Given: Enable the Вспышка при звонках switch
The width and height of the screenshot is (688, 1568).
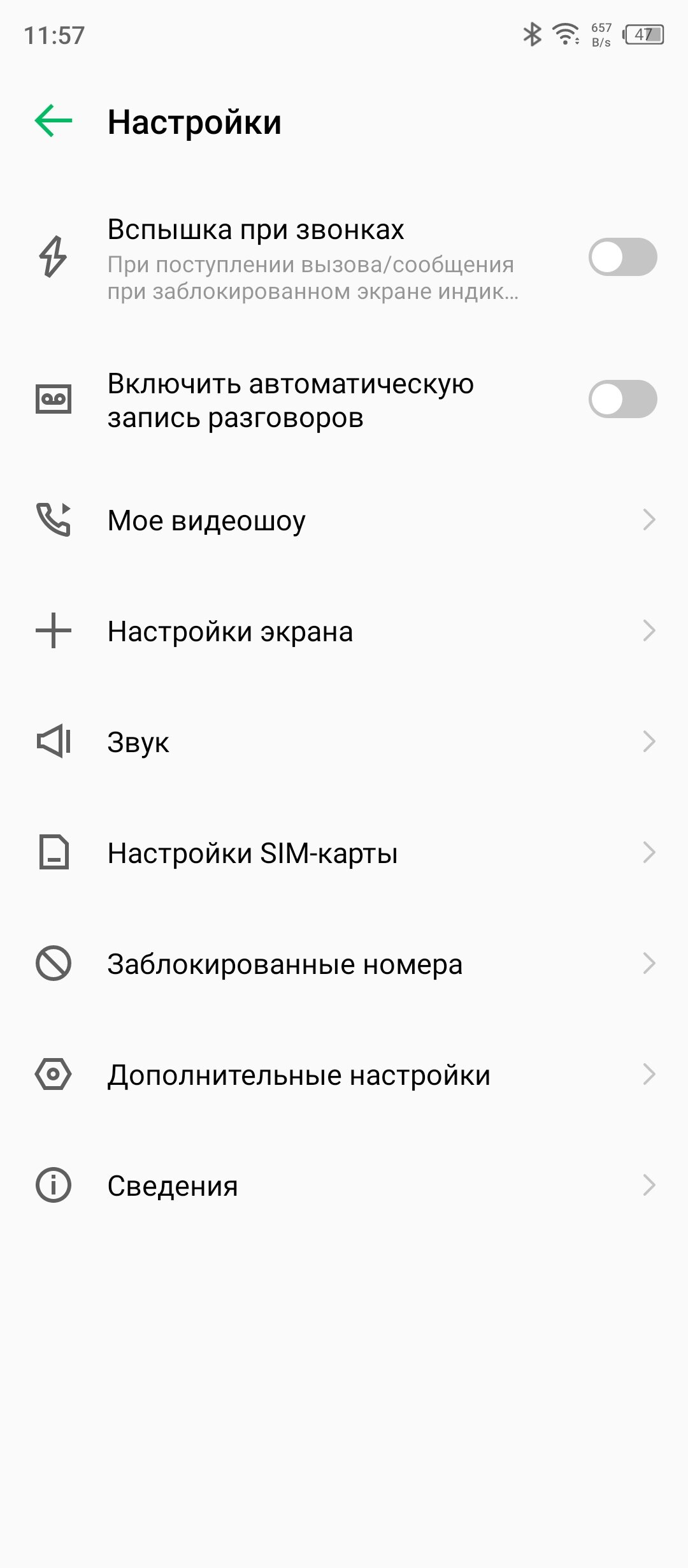Looking at the screenshot, I should coord(622,257).
